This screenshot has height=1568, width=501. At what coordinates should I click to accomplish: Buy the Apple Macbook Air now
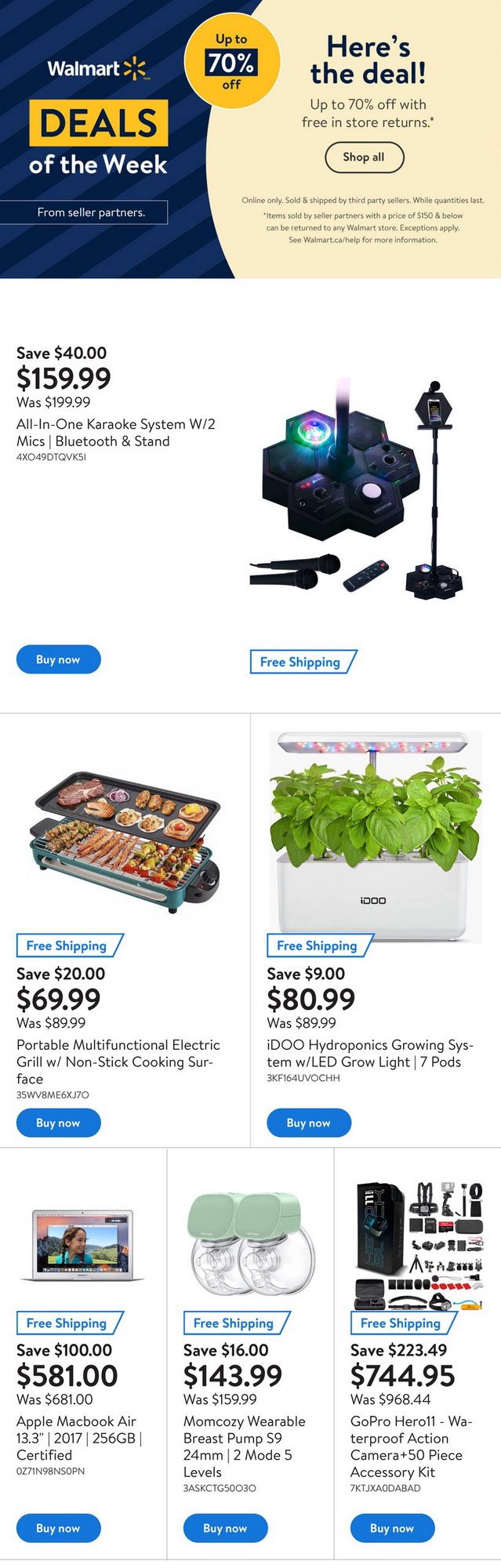tap(59, 1528)
